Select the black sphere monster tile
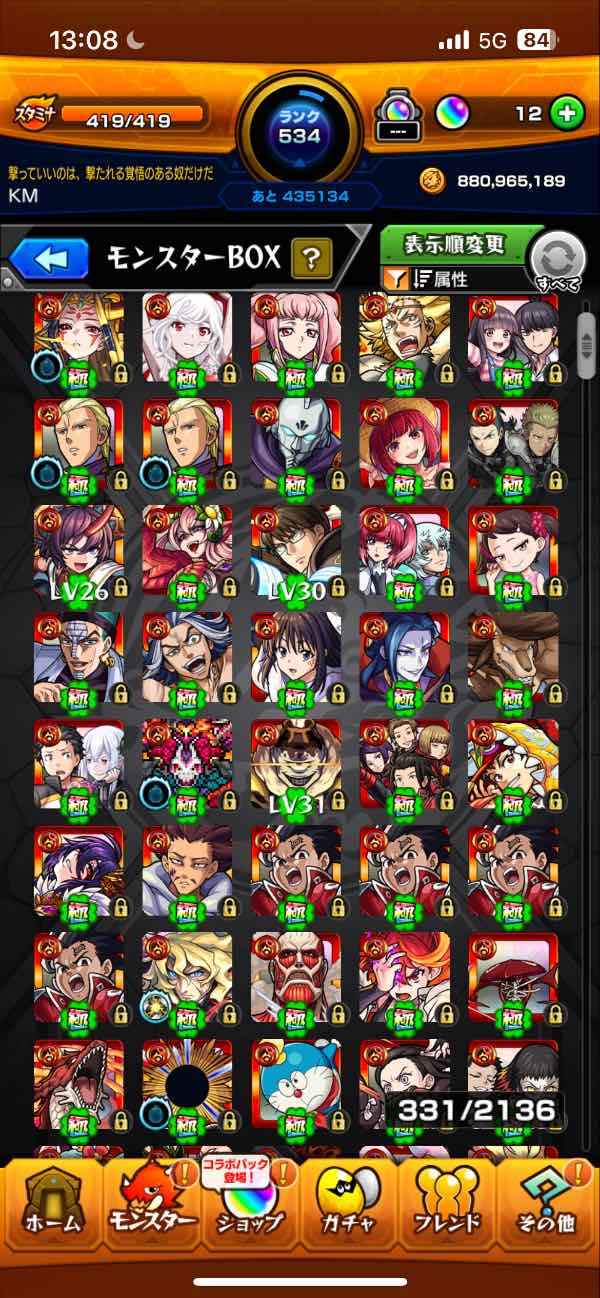The height and width of the screenshot is (1298, 600). (187, 1084)
